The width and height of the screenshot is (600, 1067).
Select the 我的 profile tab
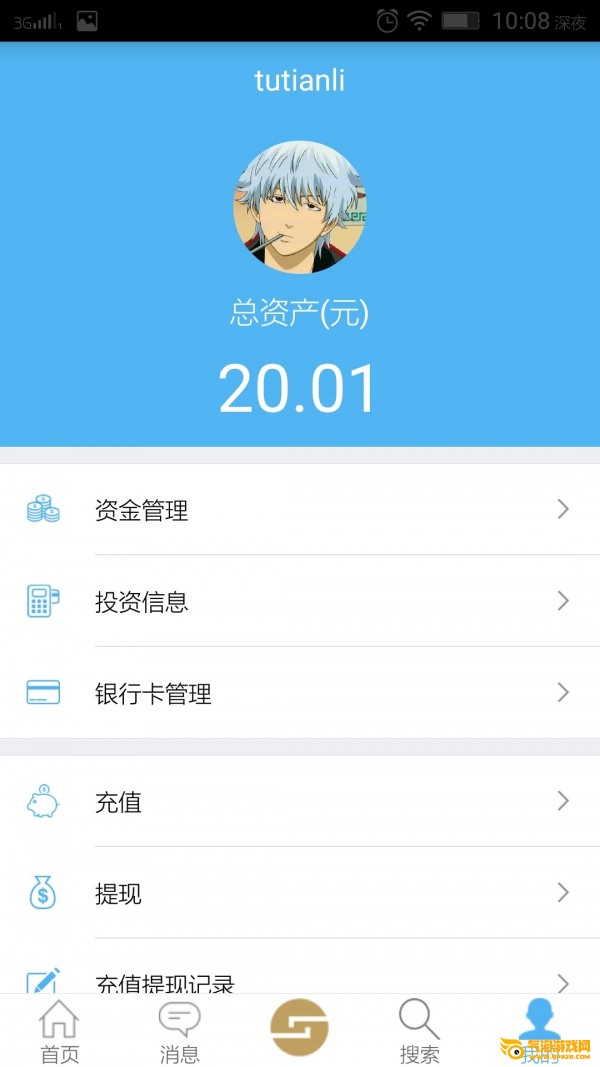click(540, 1031)
